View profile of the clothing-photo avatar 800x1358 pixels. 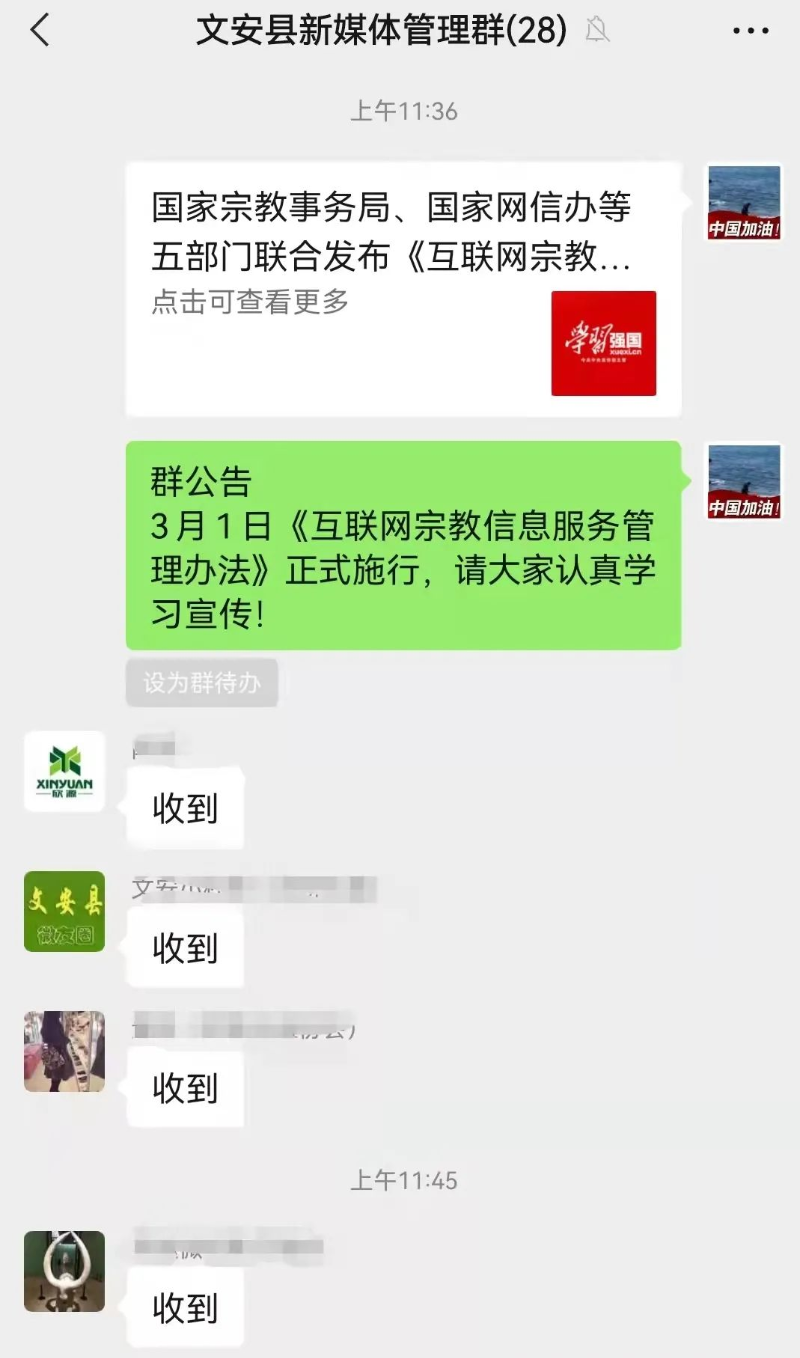64,1051
